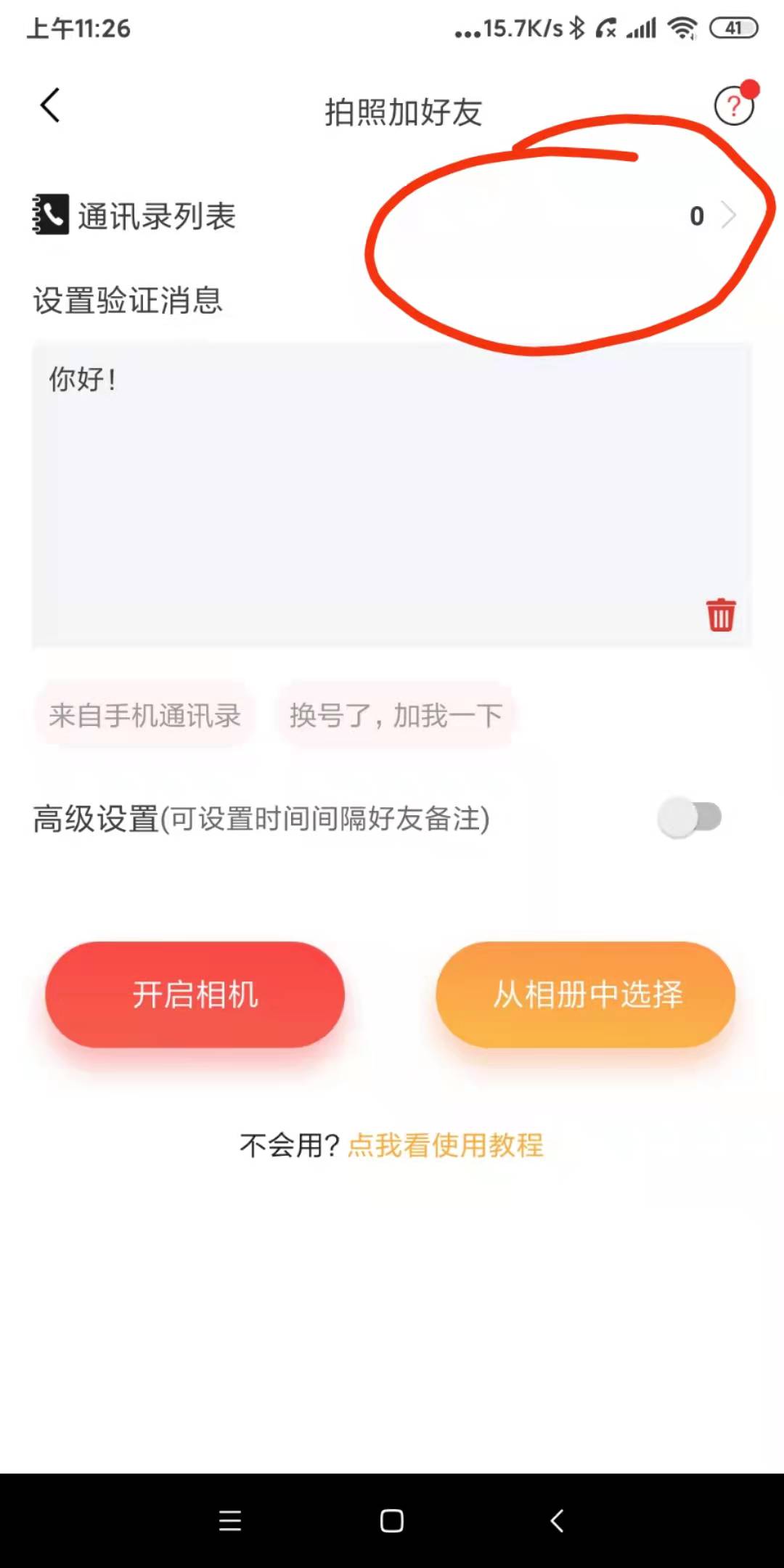Open the 拍照加好友 title area

(x=403, y=113)
